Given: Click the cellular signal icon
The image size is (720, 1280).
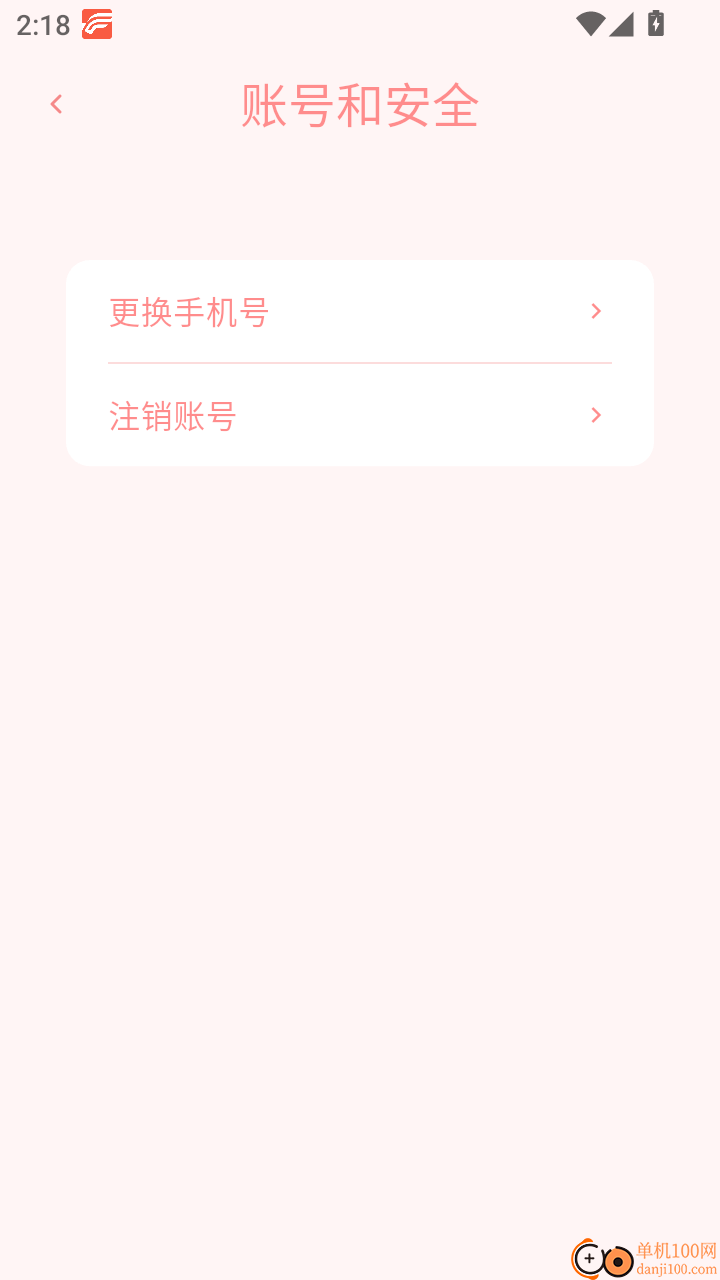Looking at the screenshot, I should pos(622,22).
